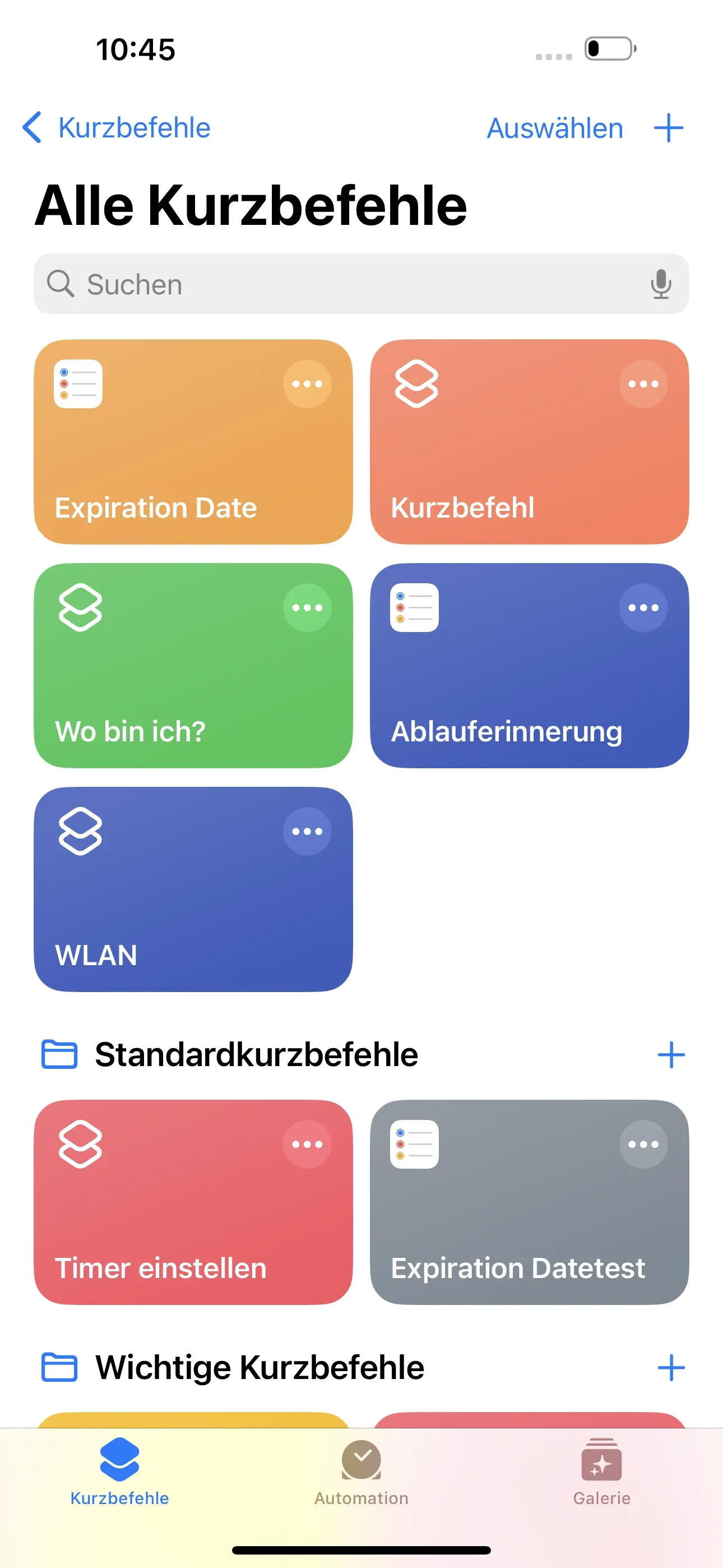Tap the reminders icon on Ablauferinnerung card

tap(414, 607)
